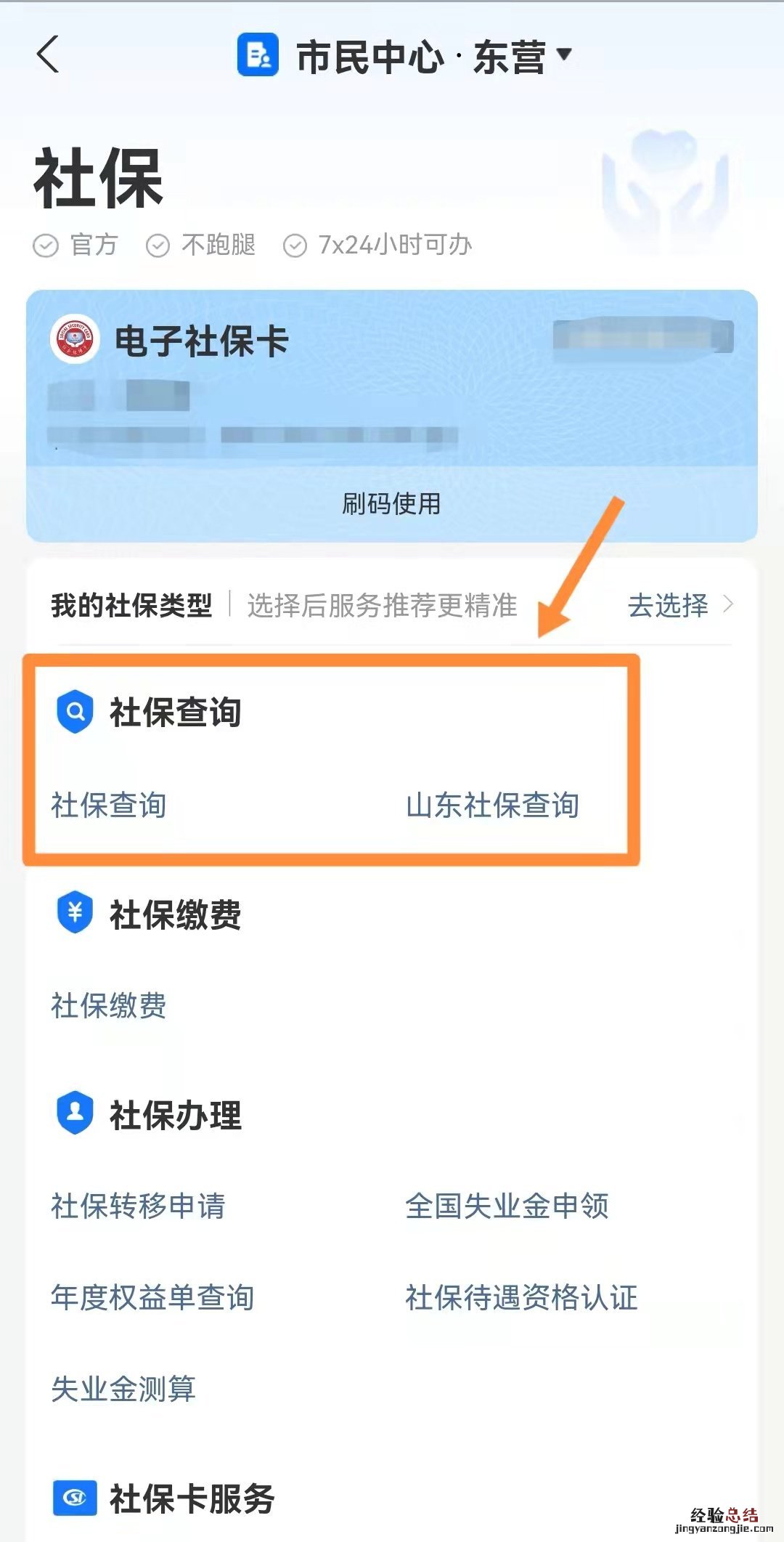Open 失业金测算
The image size is (784, 1542).
(x=123, y=1389)
